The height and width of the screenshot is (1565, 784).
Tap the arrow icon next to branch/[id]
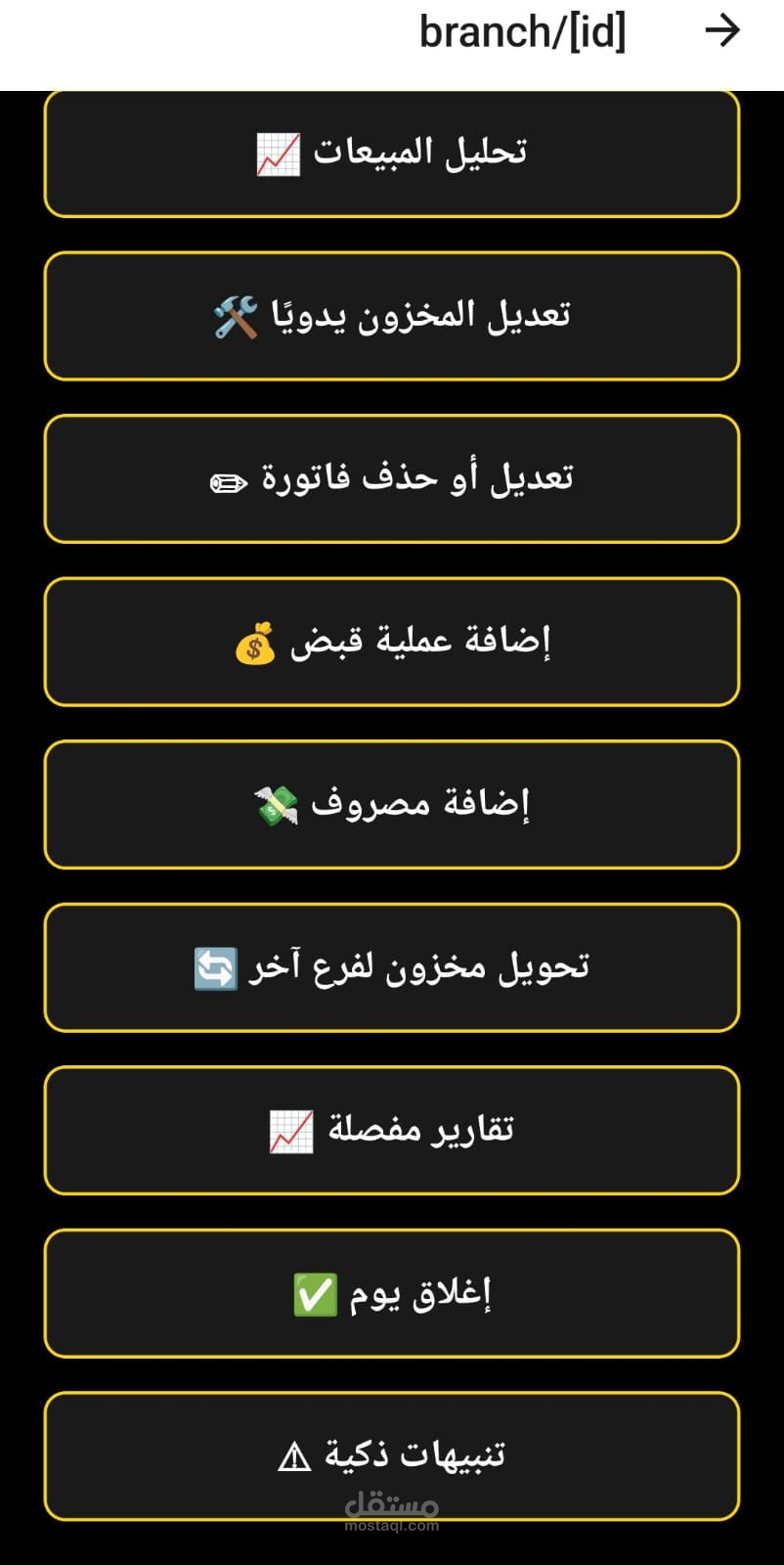(722, 31)
